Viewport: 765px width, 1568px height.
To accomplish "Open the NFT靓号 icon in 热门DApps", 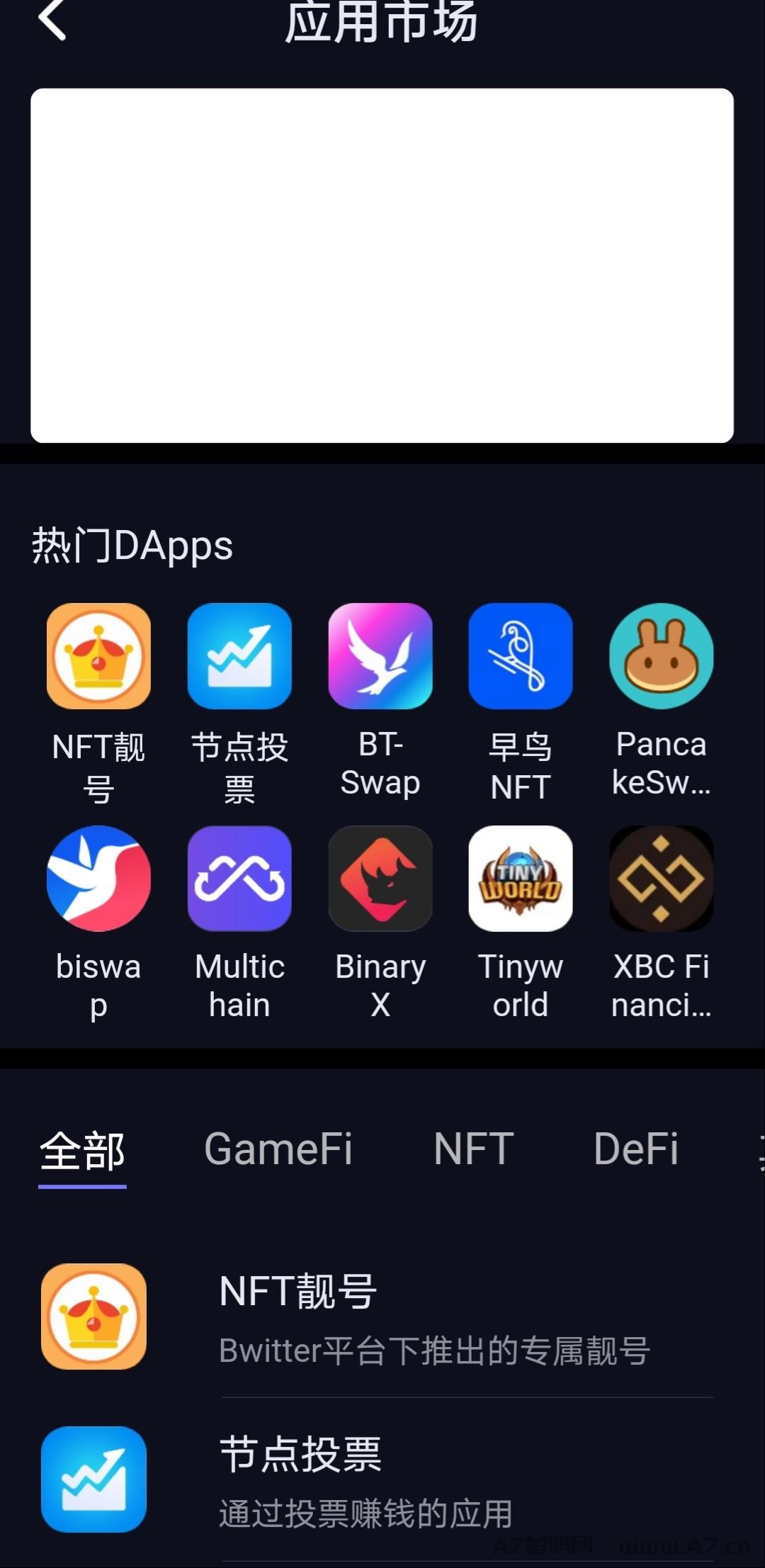I will click(98, 656).
